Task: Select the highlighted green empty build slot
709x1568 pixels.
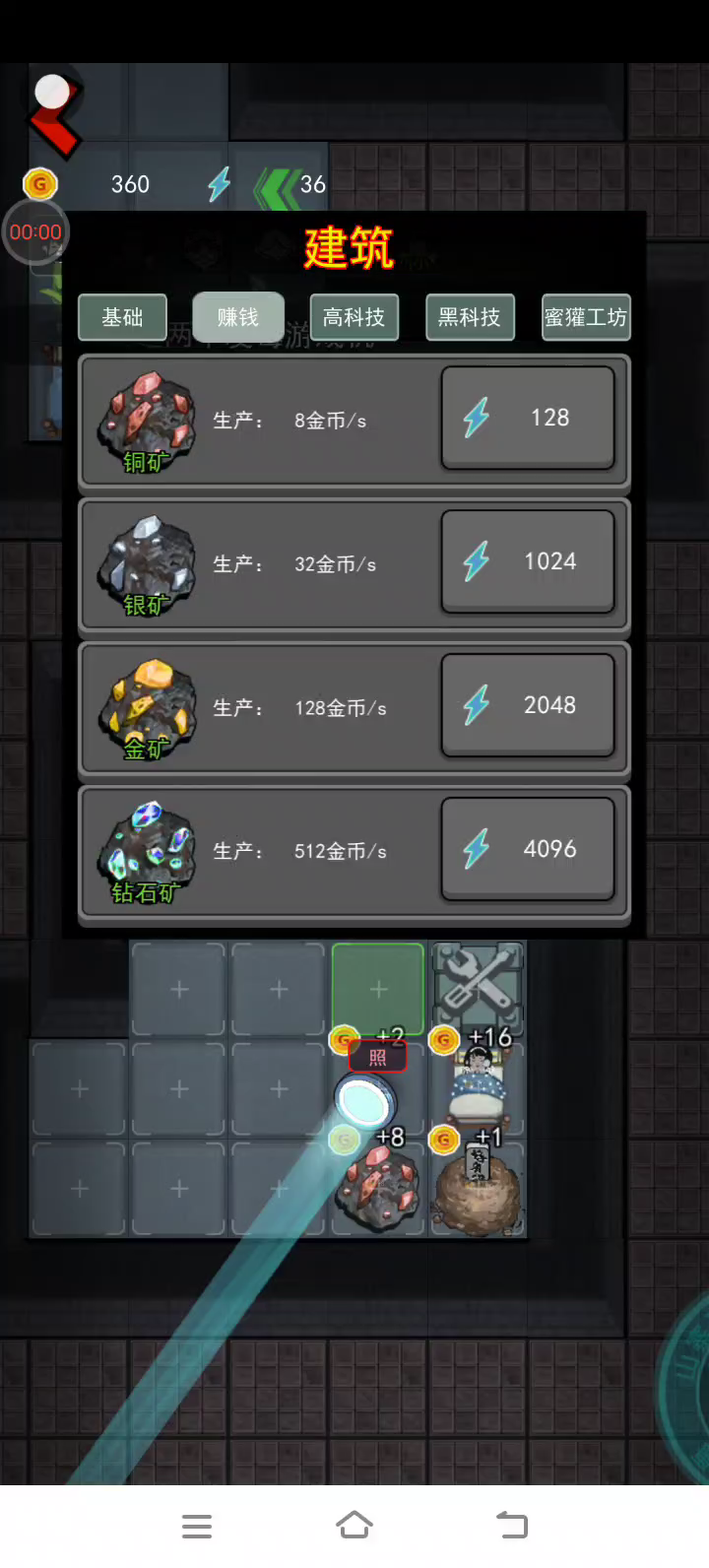Action: tap(378, 989)
